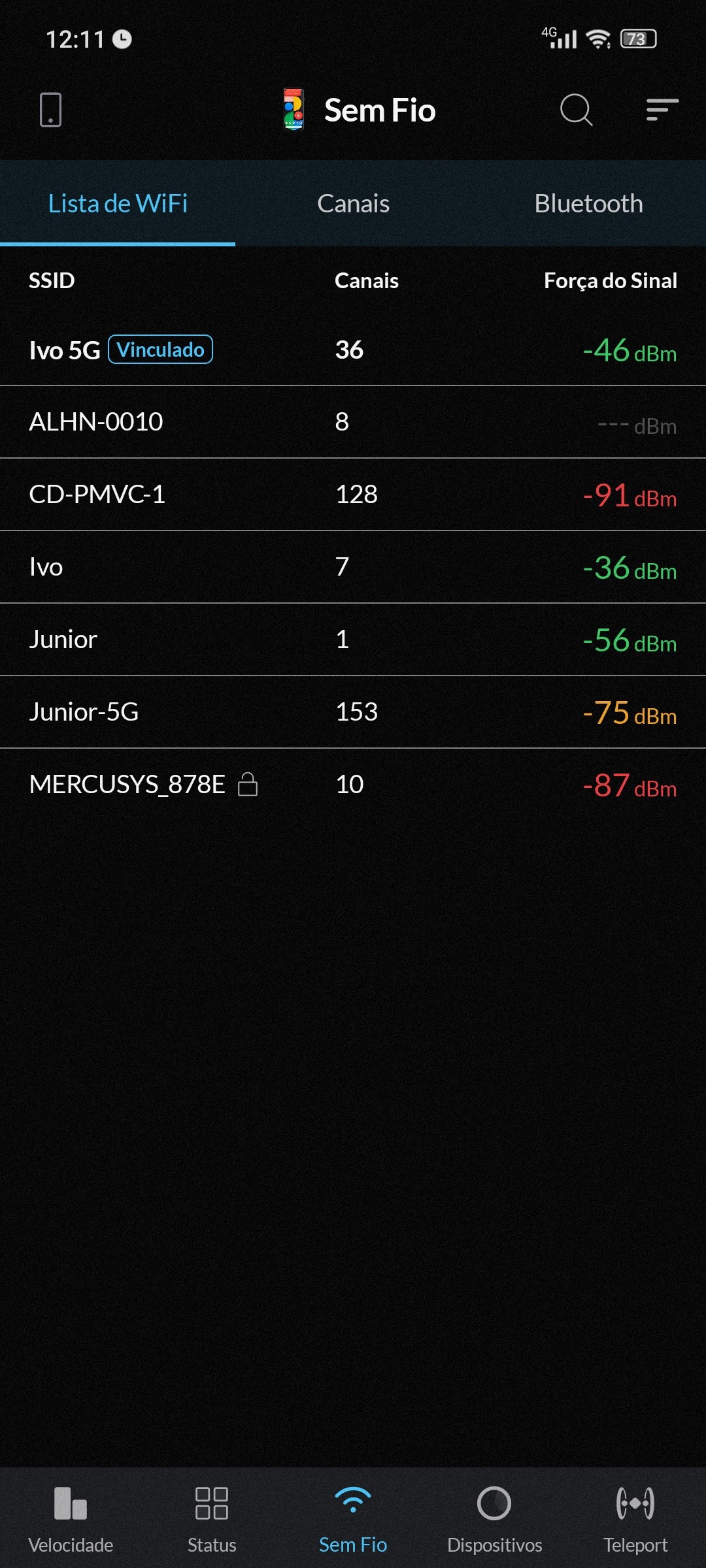Switch to the Canais tab
The image size is (706, 1568).
click(353, 204)
